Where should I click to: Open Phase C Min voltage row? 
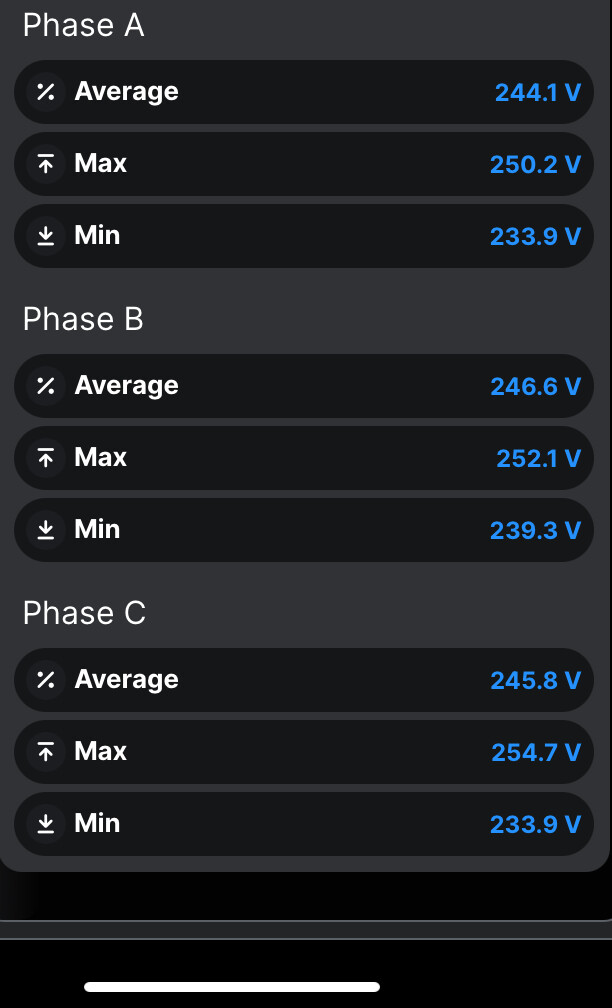[303, 824]
